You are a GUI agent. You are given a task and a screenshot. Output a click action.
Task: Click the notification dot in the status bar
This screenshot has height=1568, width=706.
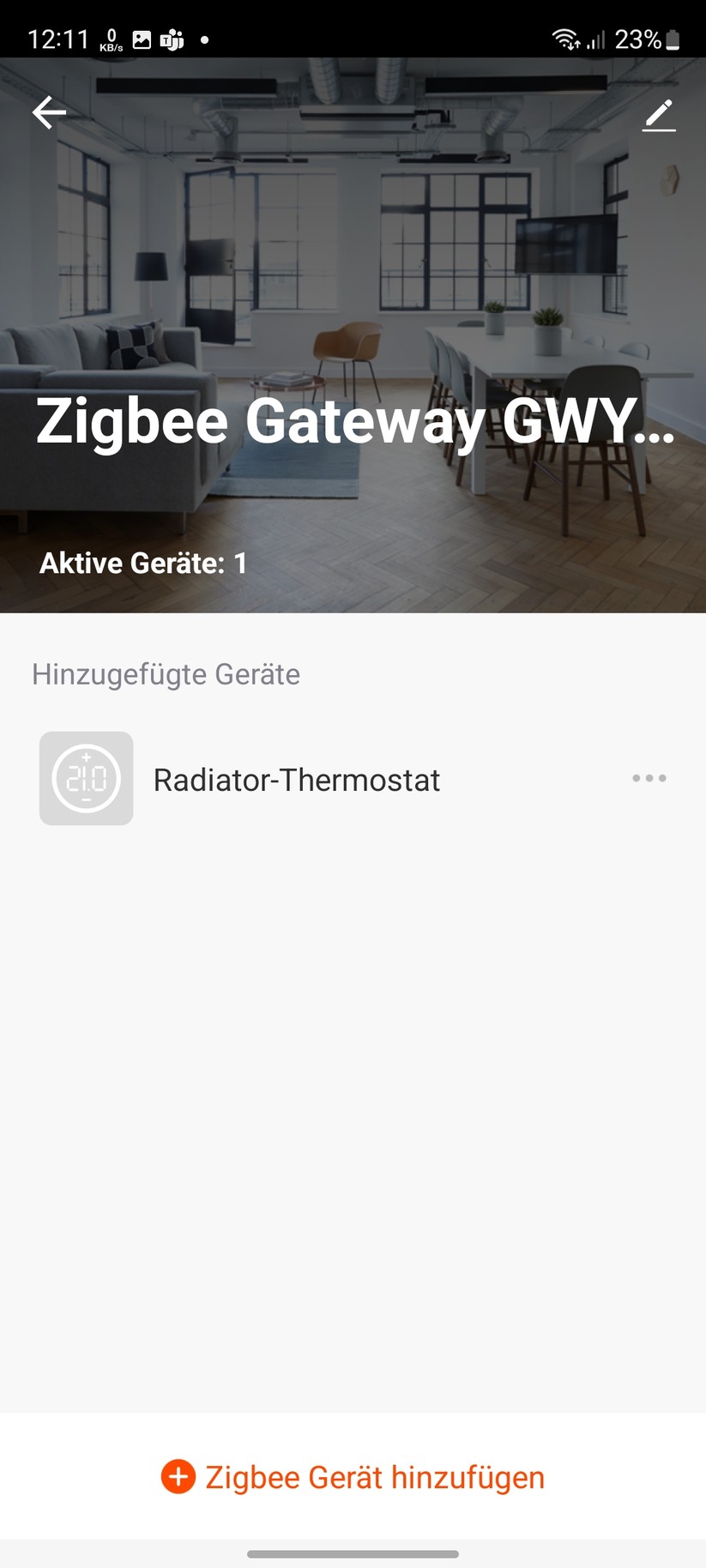click(204, 39)
